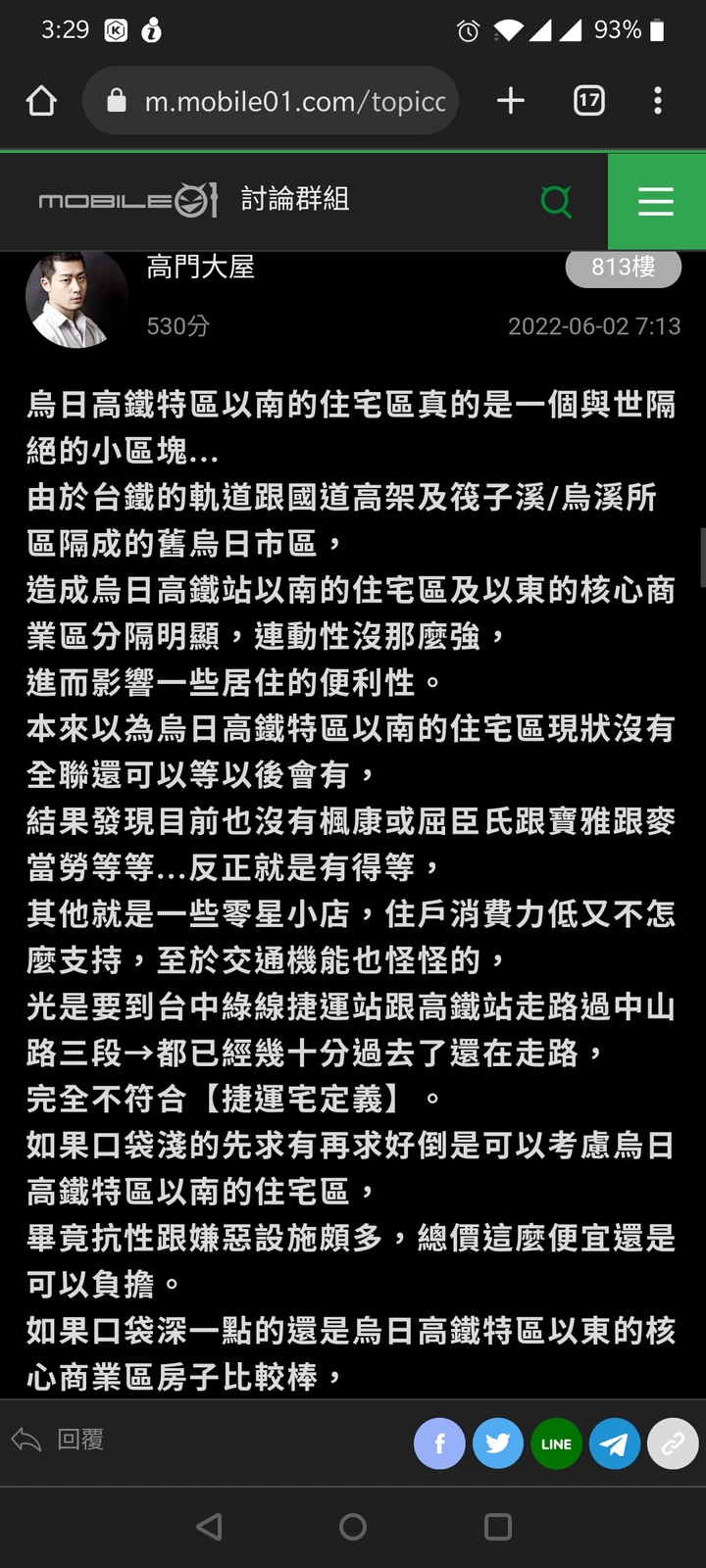Share this post on Telegram

pyautogui.click(x=615, y=1444)
